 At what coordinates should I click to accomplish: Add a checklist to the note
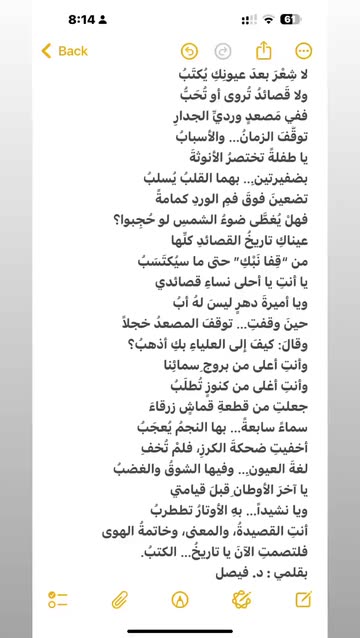[58, 599]
